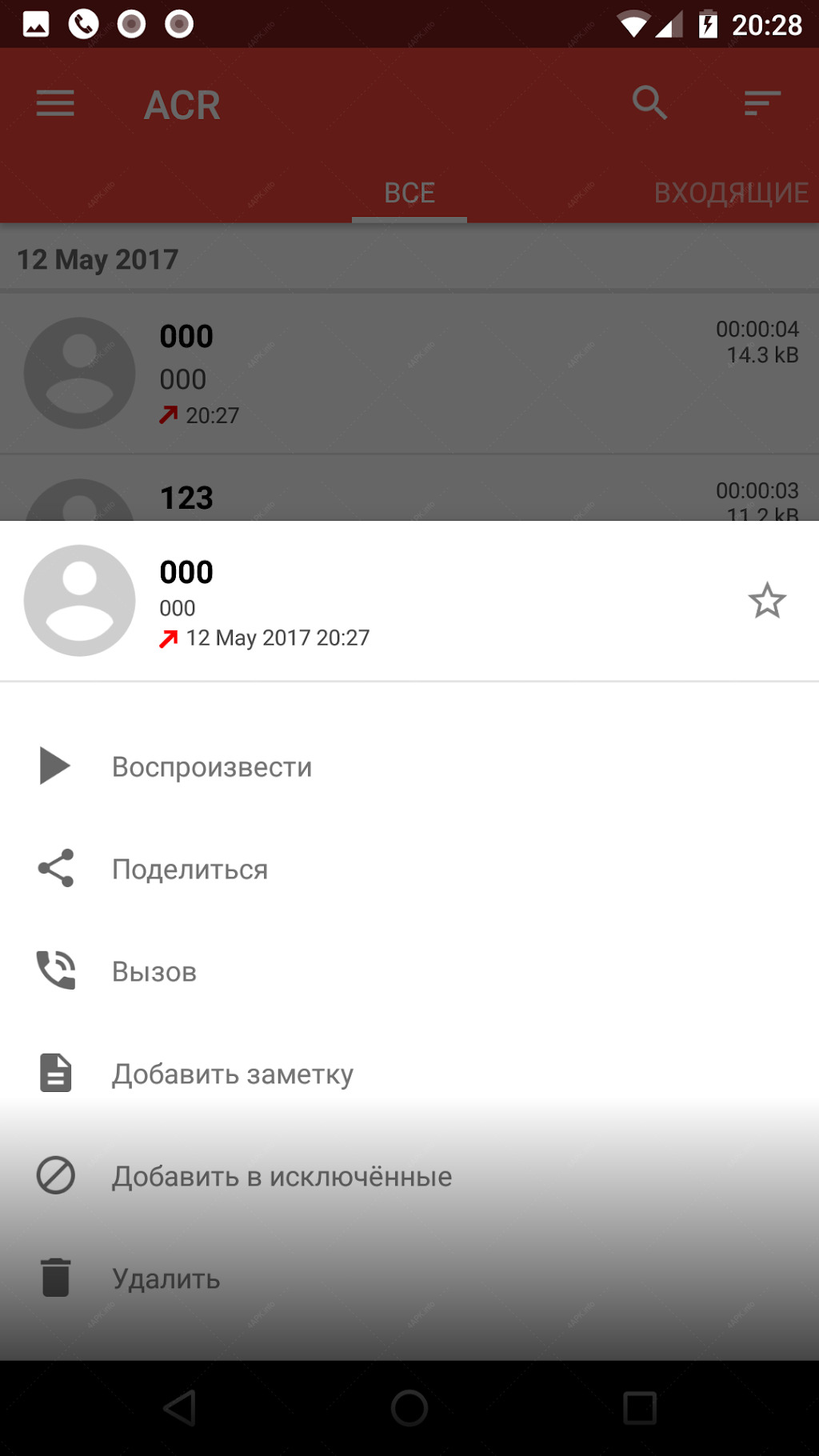Star the 000 recording as favorite
The image size is (819, 1456).
pyautogui.click(x=767, y=601)
